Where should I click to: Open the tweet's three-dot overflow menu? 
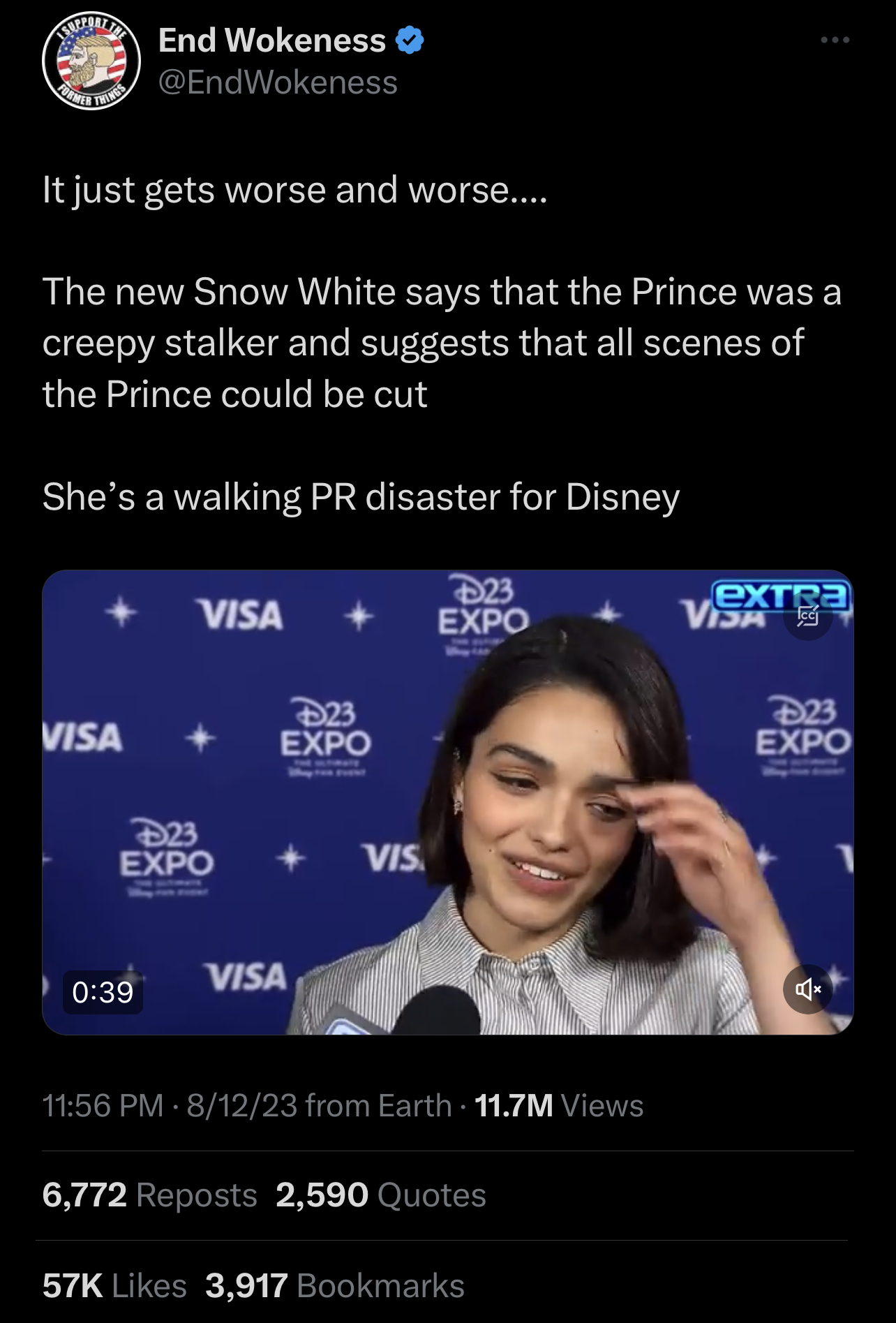click(x=835, y=40)
